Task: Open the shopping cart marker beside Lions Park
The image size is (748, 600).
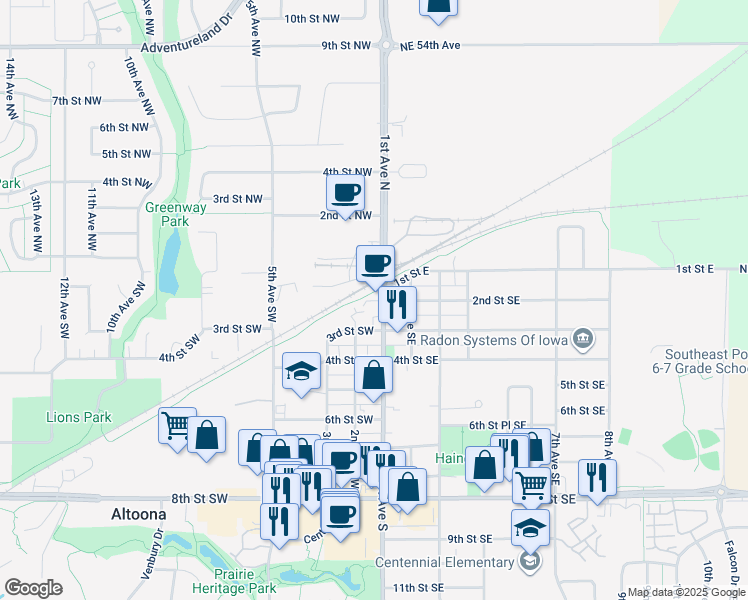Action: [177, 427]
